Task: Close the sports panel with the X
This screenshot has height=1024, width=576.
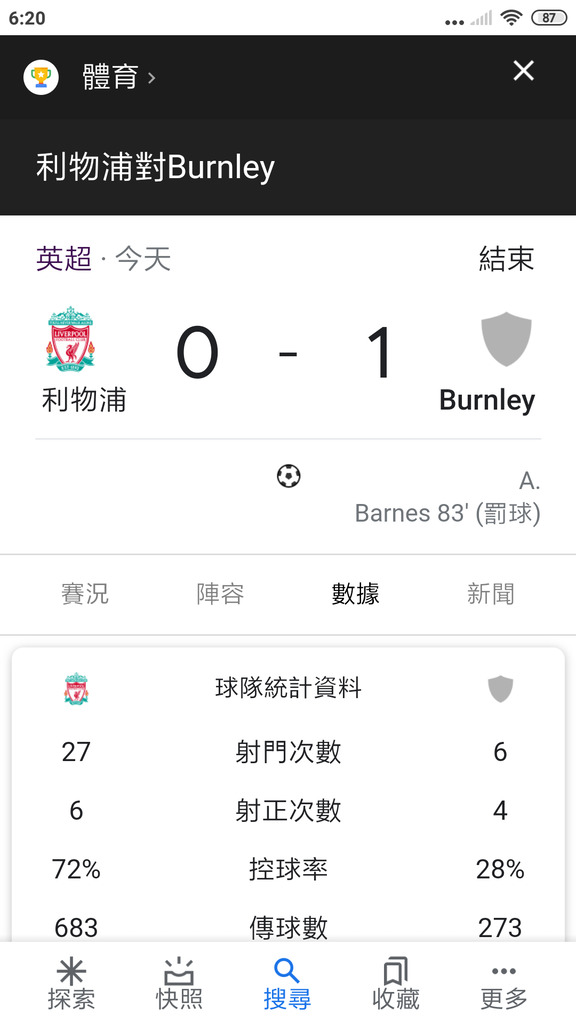Action: click(x=524, y=71)
